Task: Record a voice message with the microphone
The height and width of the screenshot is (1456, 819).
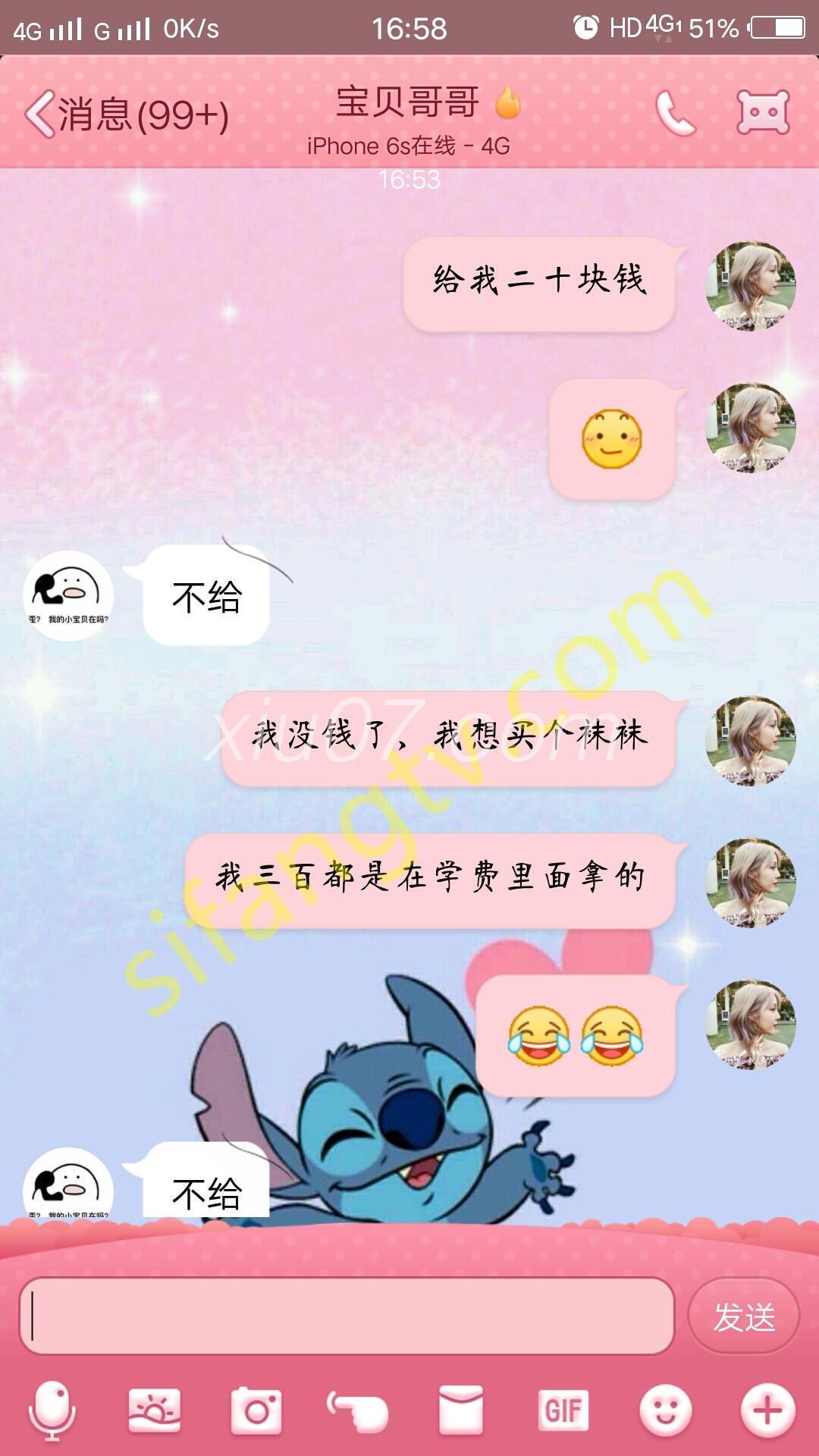Action: tap(52, 1410)
